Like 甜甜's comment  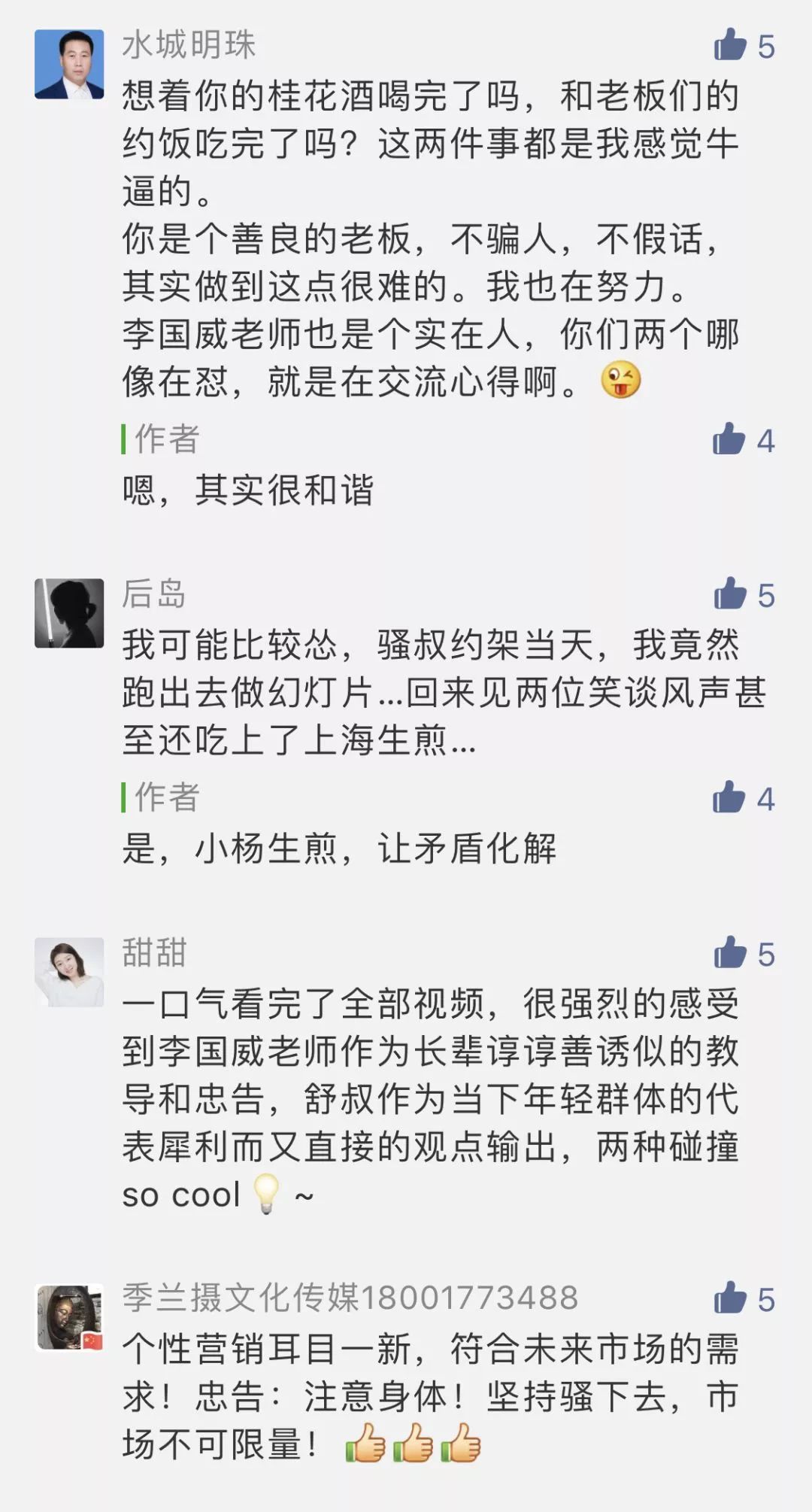pyautogui.click(x=730, y=953)
